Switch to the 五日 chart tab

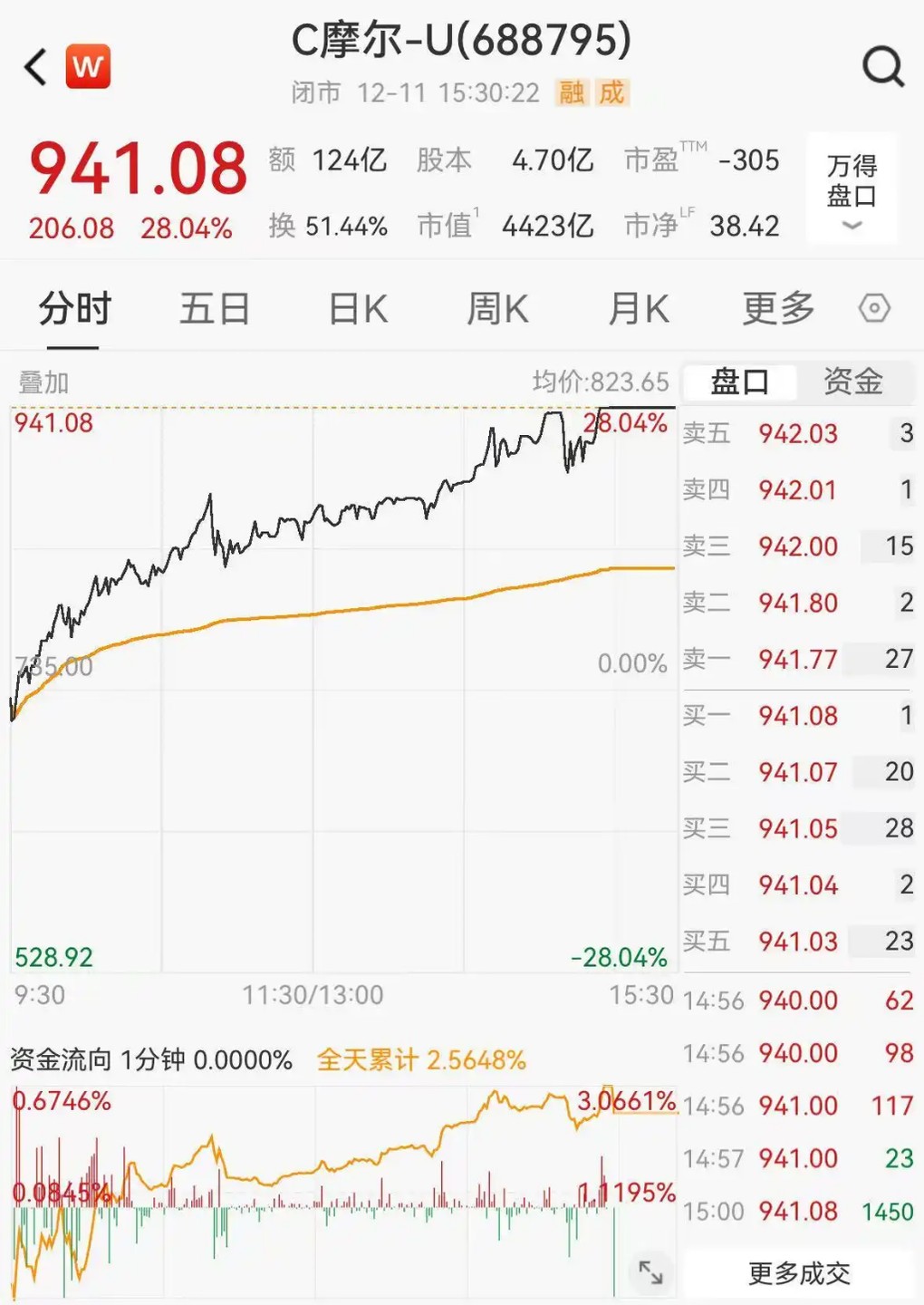[x=215, y=309]
